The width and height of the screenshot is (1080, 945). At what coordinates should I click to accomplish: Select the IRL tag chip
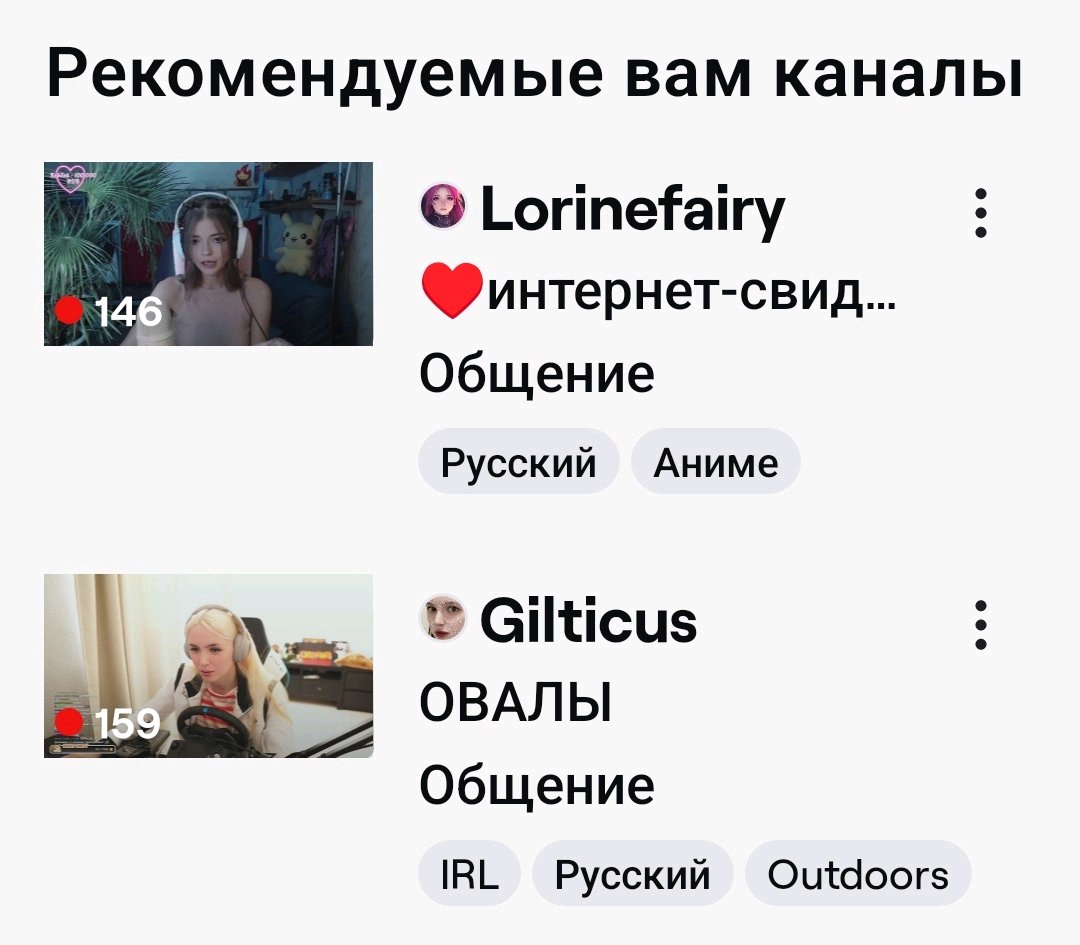[x=469, y=874]
